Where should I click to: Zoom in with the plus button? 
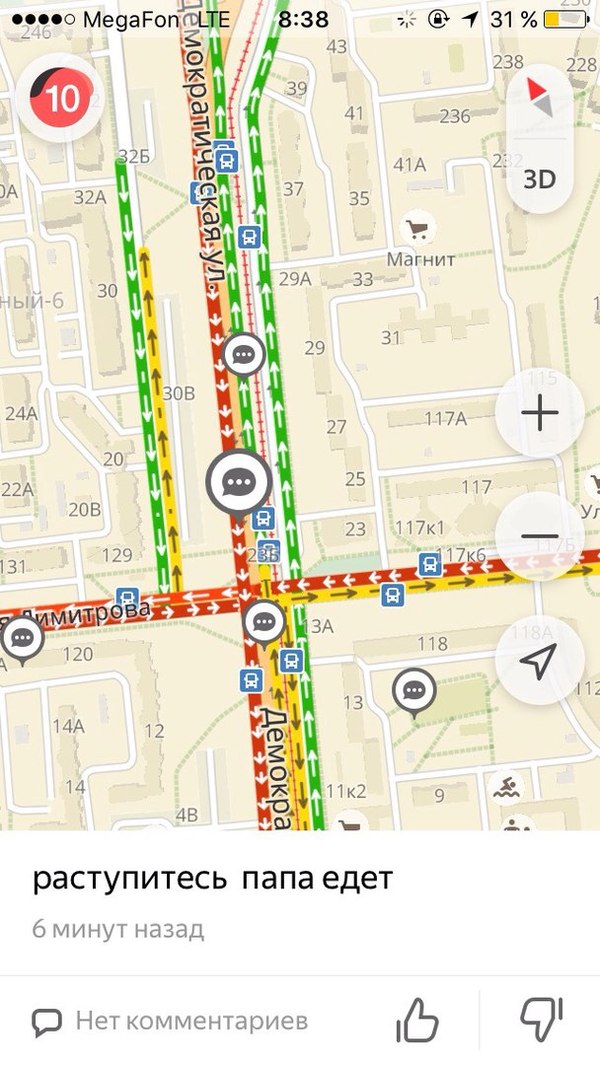point(539,413)
